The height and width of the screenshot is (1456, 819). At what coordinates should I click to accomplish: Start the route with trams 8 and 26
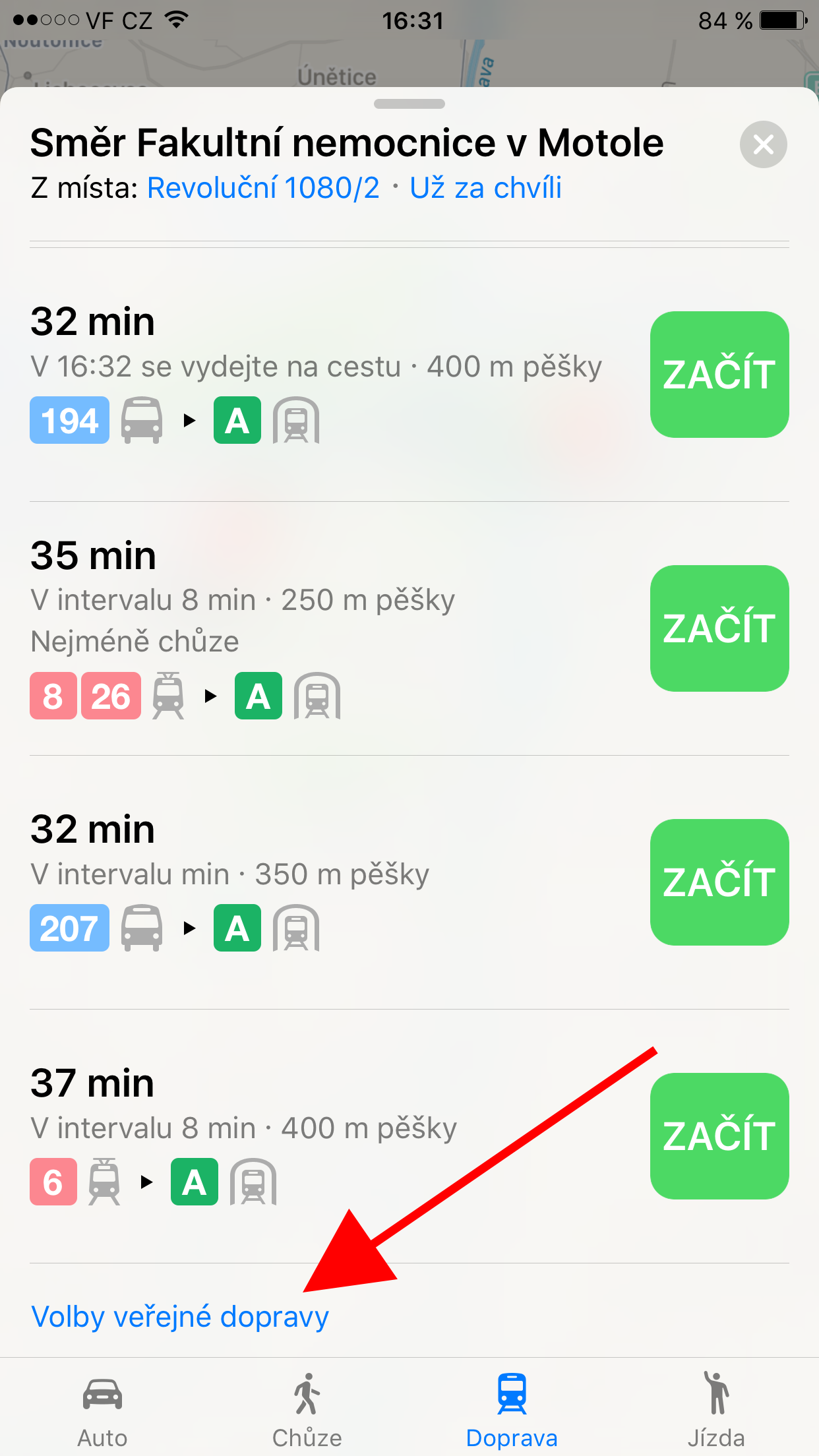click(719, 628)
